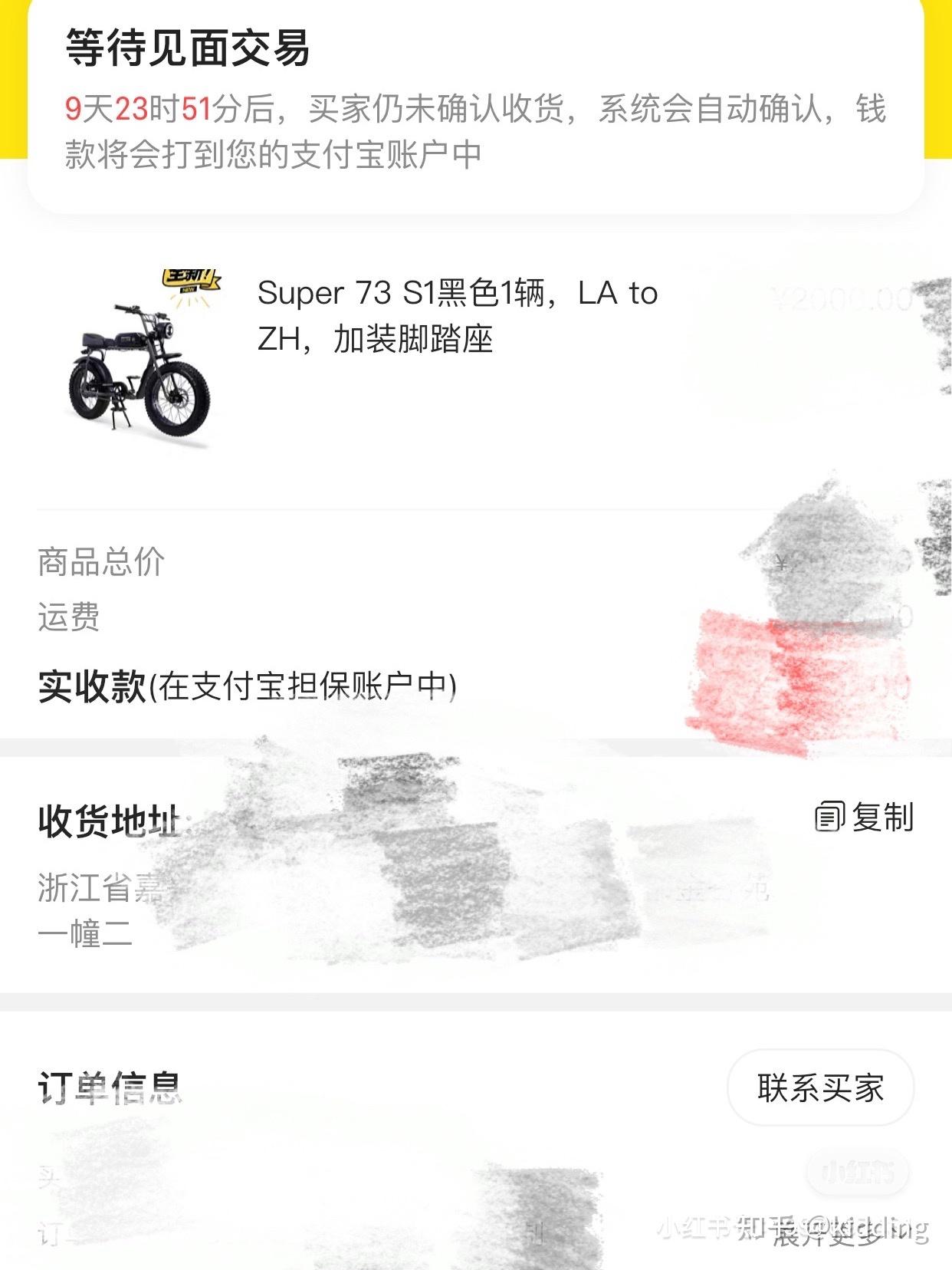Tap the 联系买家 button
The height and width of the screenshot is (1270, 952).
click(x=820, y=1087)
